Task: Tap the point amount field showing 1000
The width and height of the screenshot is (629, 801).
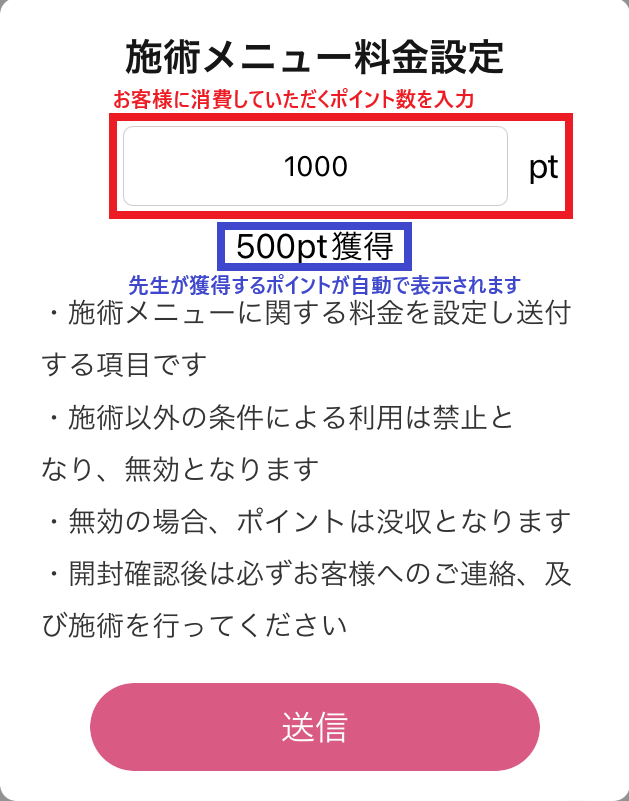Action: pyautogui.click(x=315, y=166)
